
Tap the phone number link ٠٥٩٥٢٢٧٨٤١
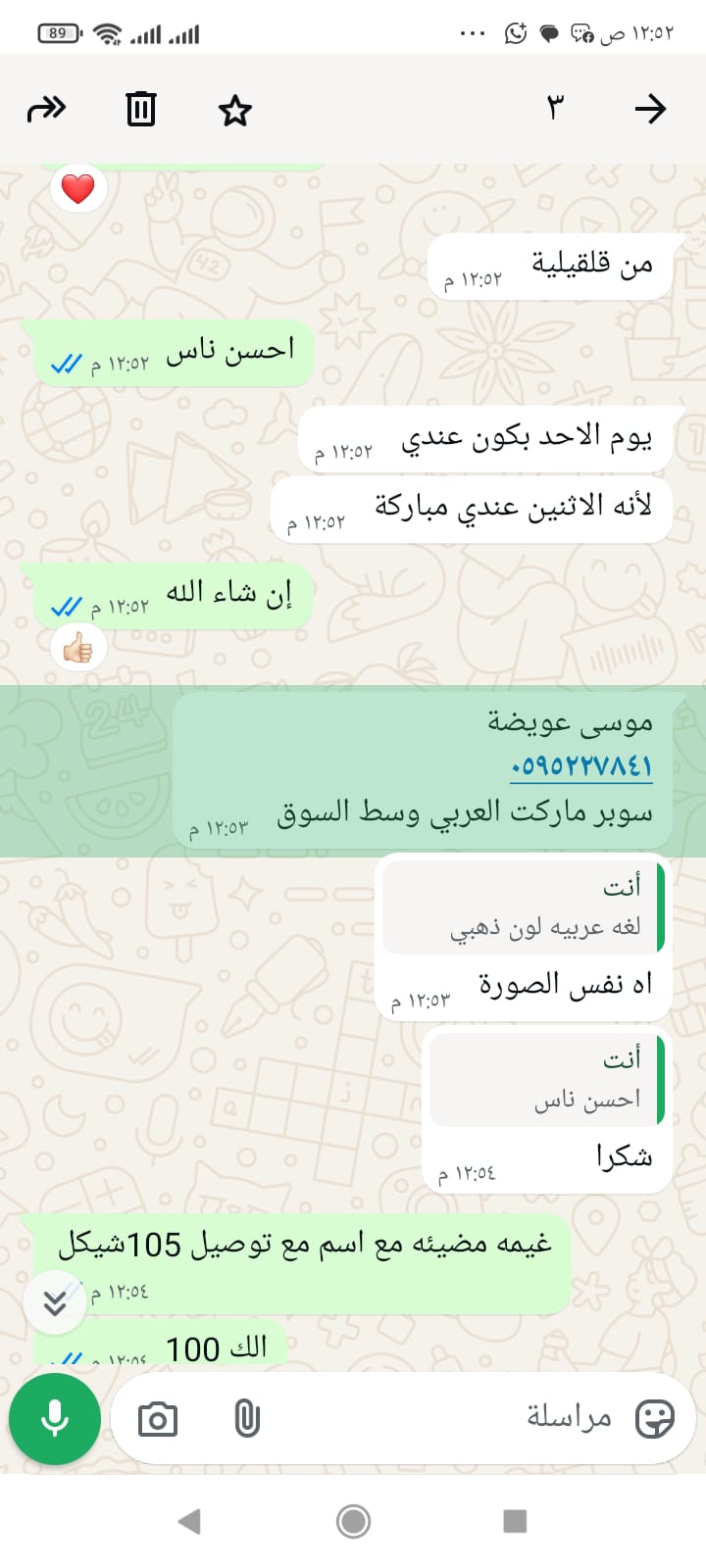click(580, 766)
